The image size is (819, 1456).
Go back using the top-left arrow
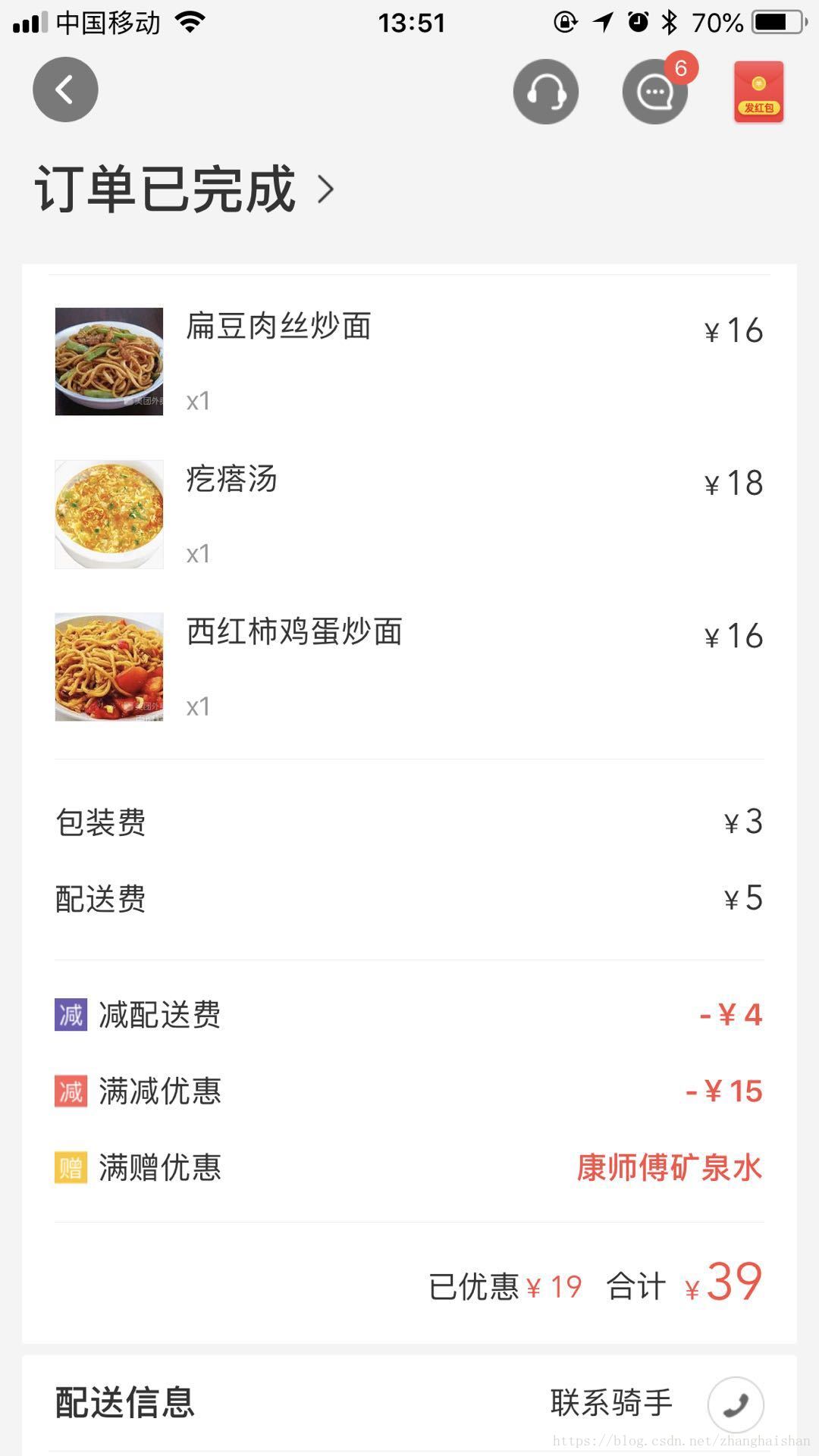(x=65, y=89)
